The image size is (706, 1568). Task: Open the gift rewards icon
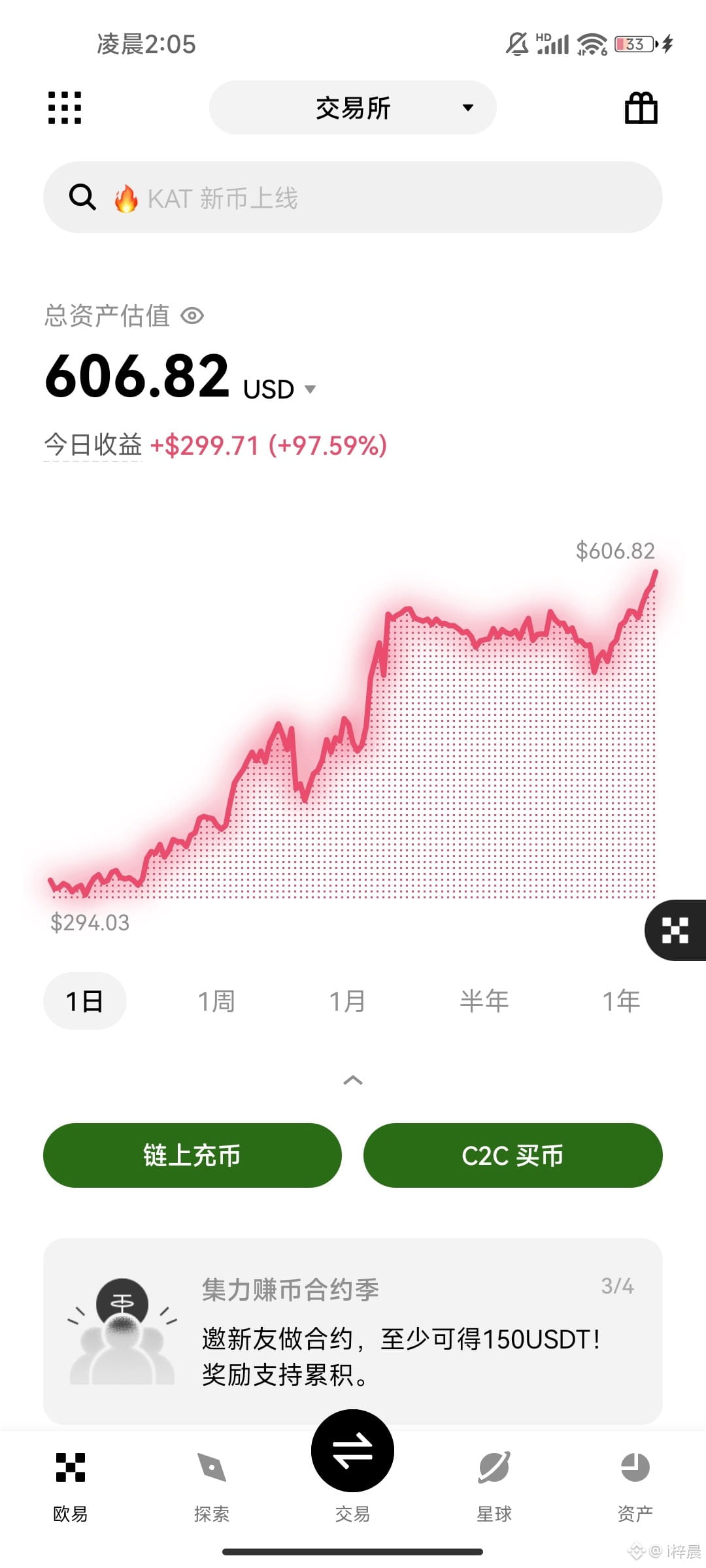click(x=641, y=108)
